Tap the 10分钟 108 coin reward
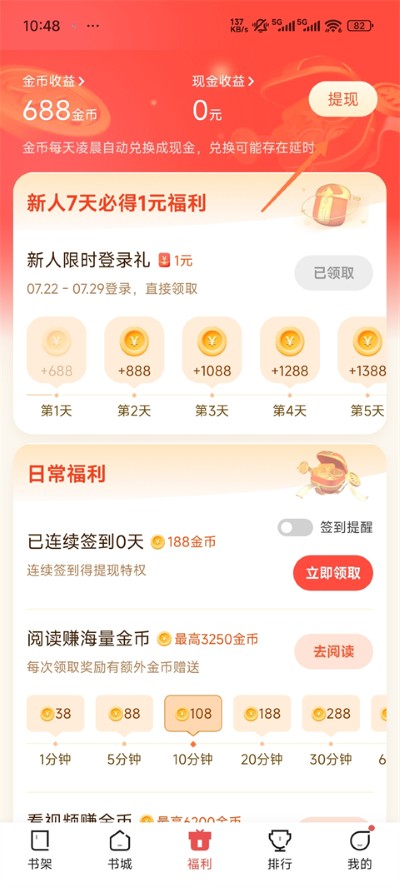This screenshot has width=400, height=888. (193, 714)
